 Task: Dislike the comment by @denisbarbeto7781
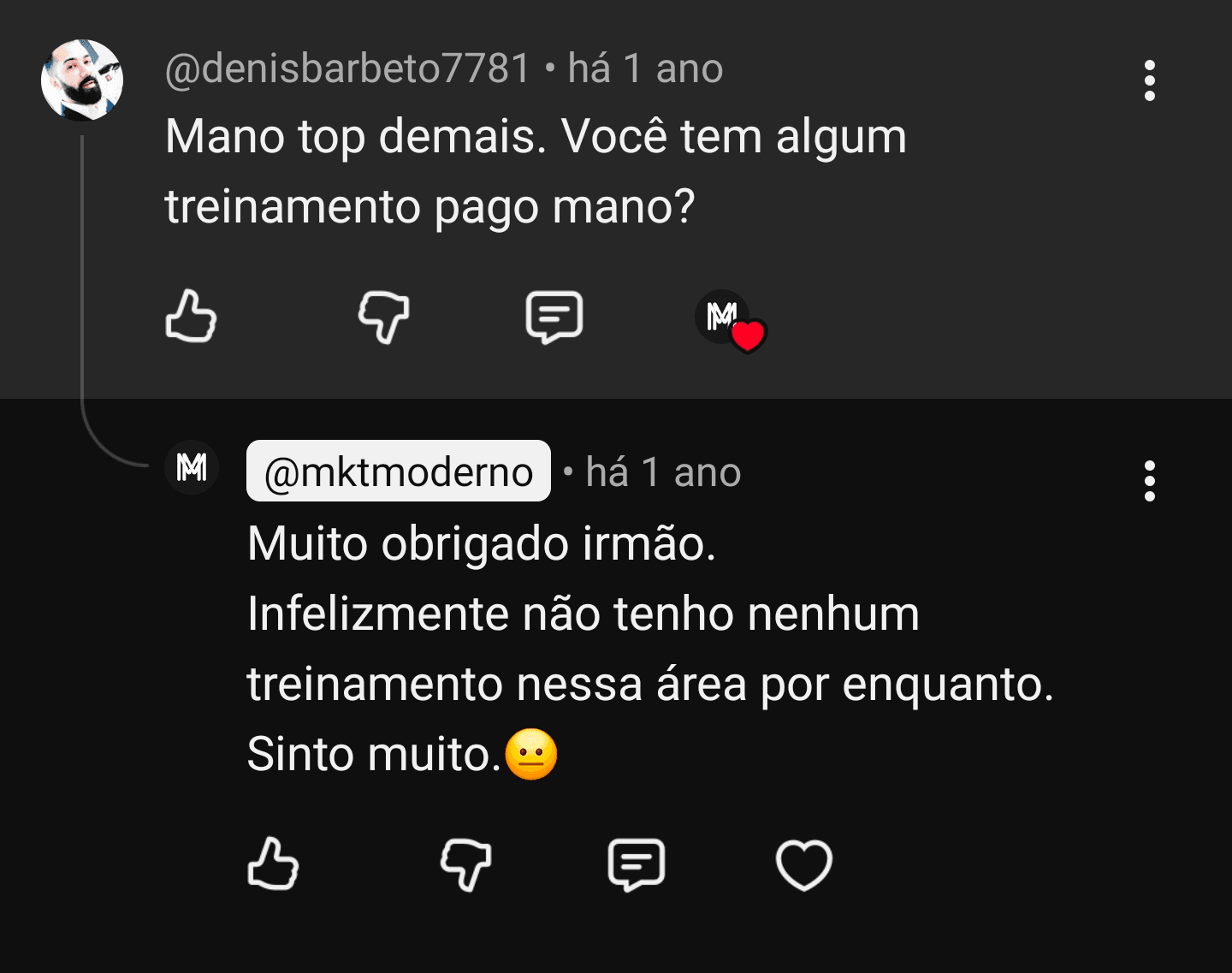(x=383, y=317)
